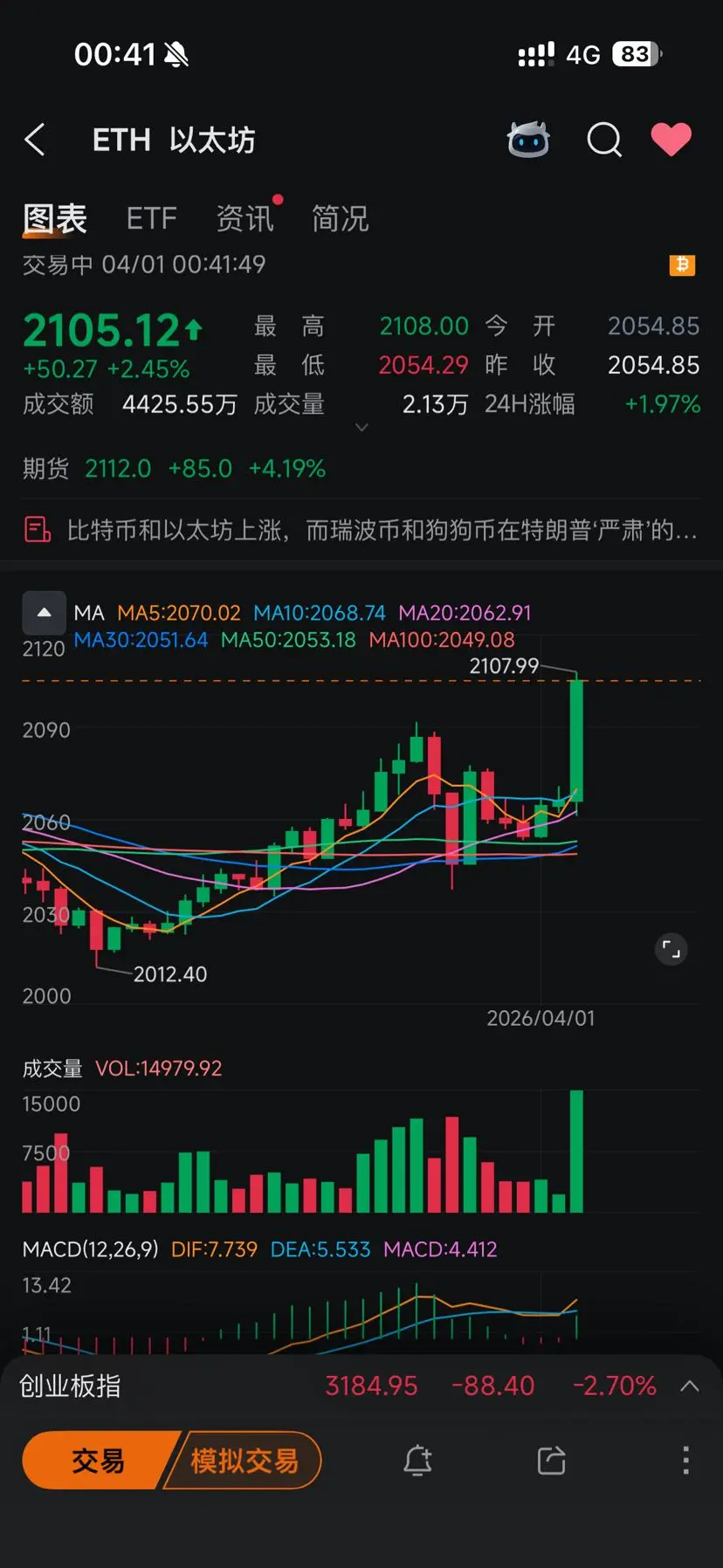Switch to the 资讯 tab
The height and width of the screenshot is (1568, 723).
(x=245, y=218)
